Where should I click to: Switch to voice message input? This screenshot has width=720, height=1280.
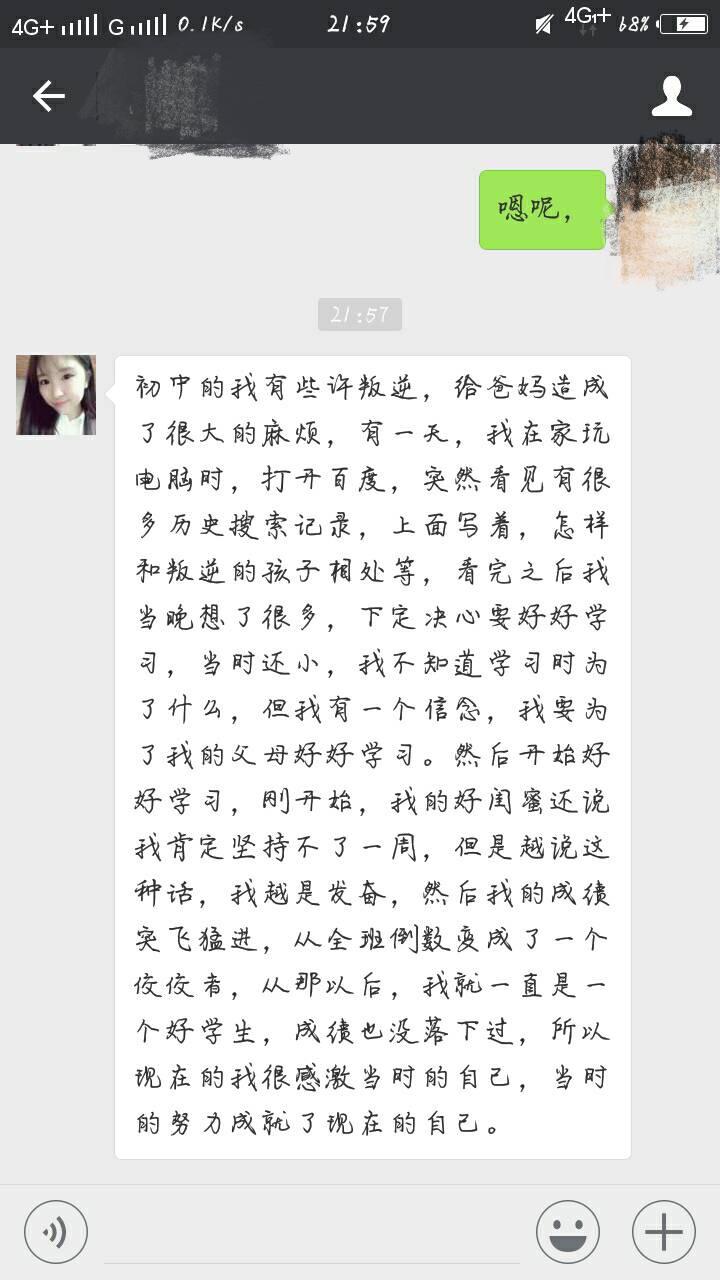tap(56, 1231)
